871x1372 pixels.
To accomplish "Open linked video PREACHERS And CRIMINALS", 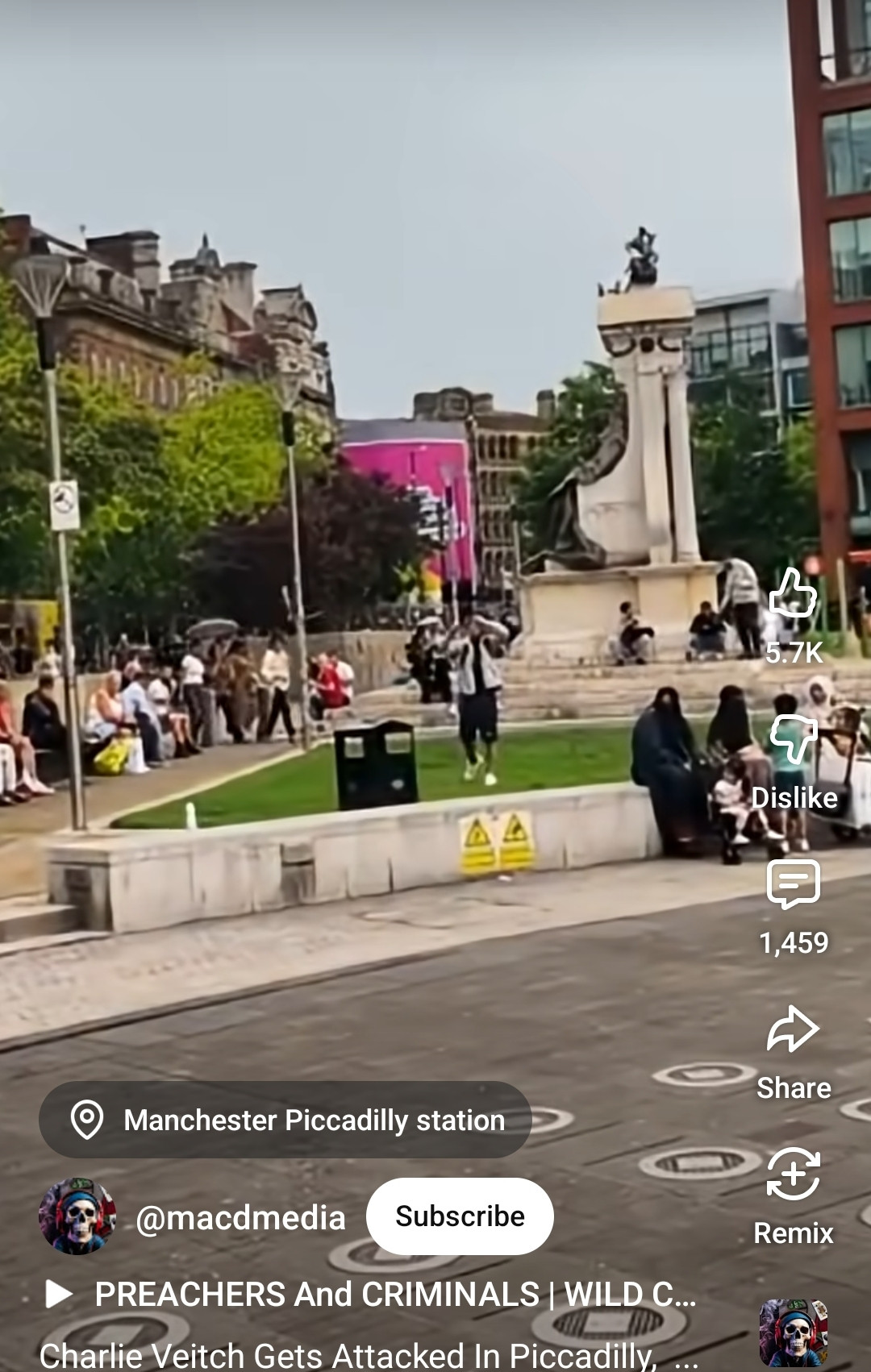I will pos(371,1294).
